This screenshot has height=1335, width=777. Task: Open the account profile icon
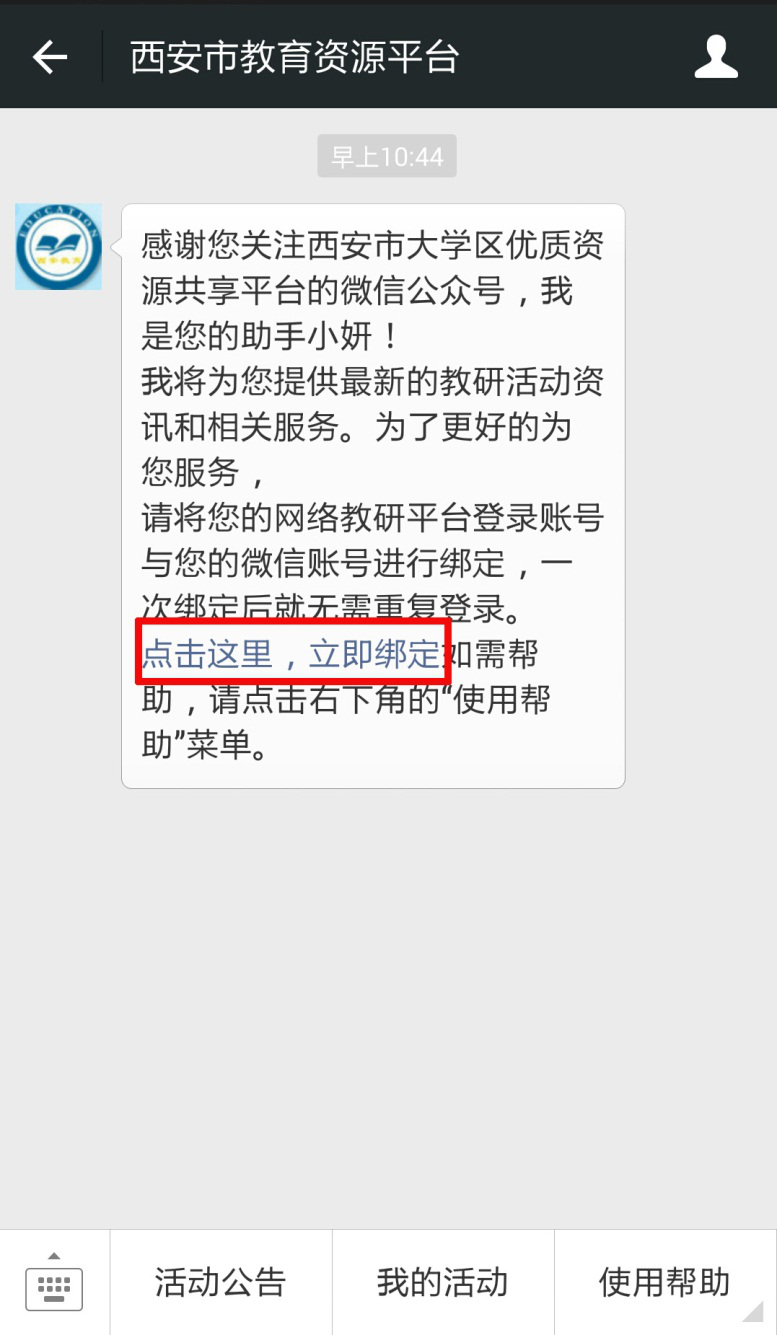pos(716,57)
